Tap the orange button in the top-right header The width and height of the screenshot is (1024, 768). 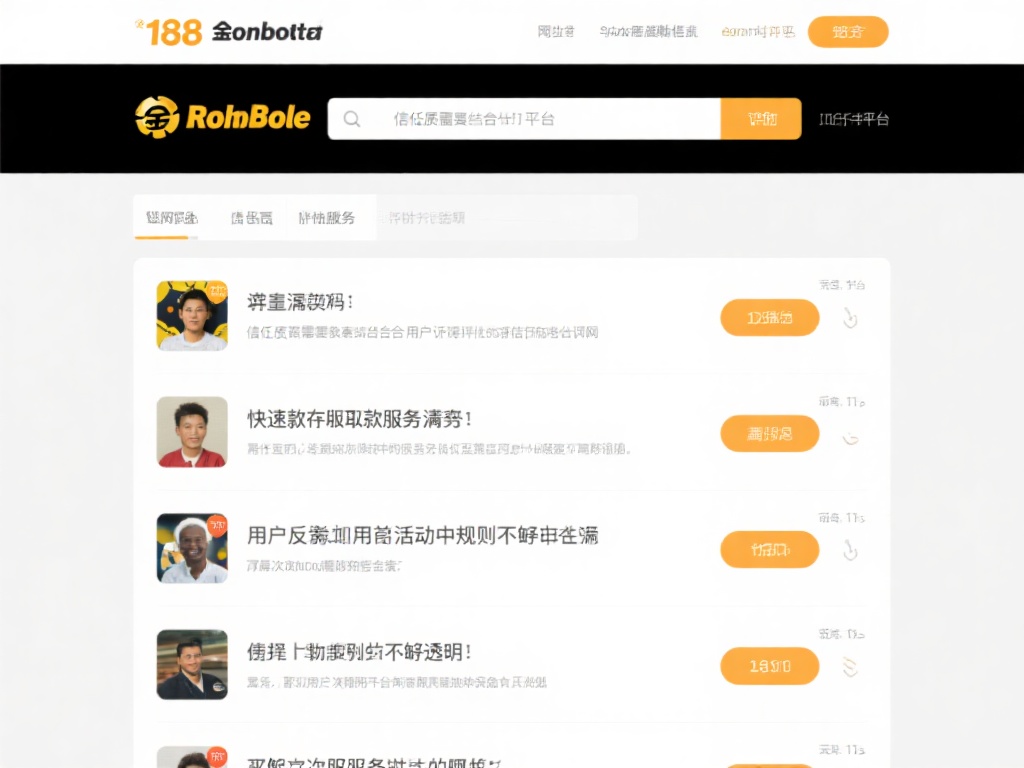pos(847,32)
